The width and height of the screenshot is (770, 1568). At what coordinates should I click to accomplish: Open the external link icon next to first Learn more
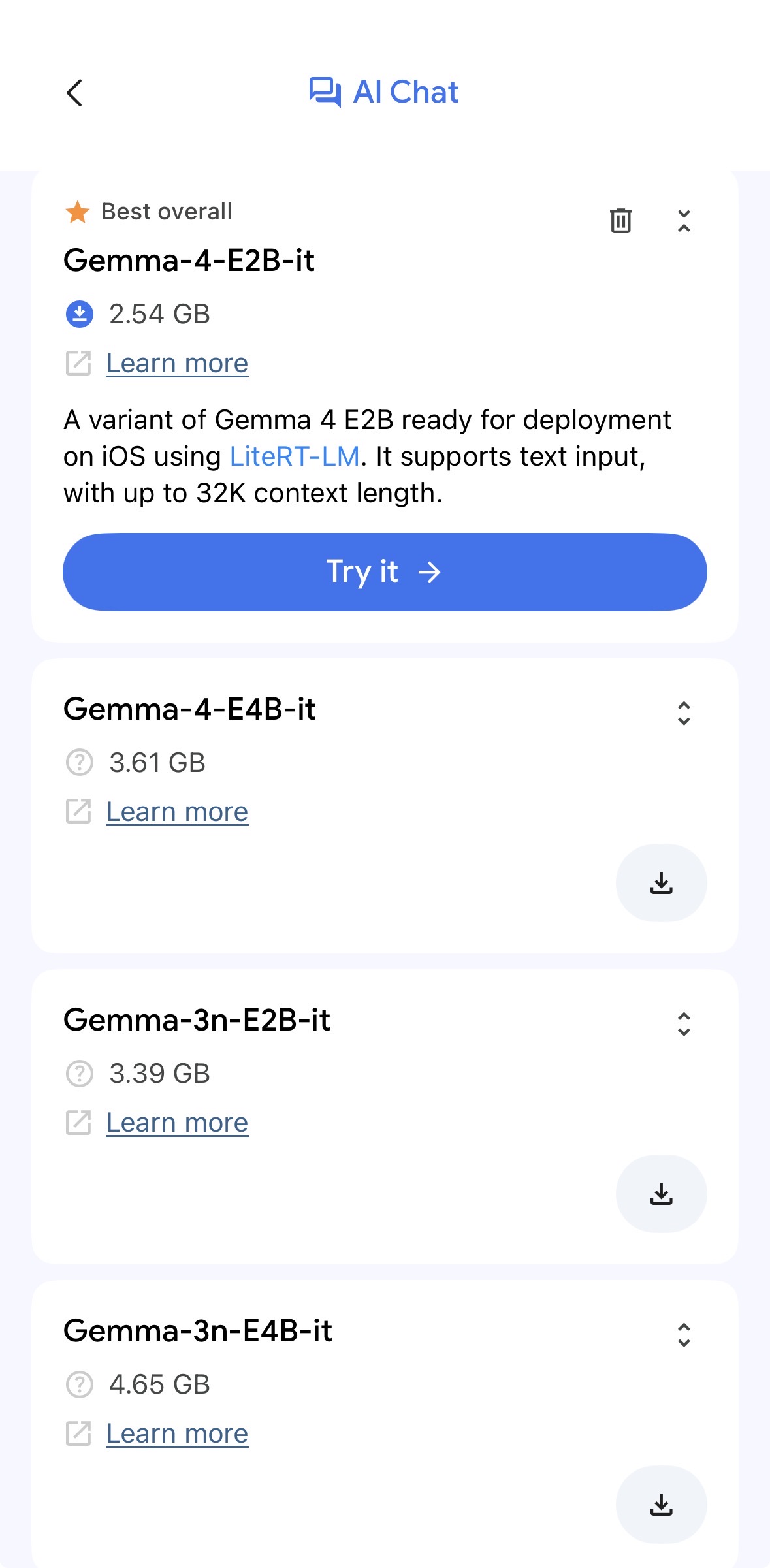(79, 364)
